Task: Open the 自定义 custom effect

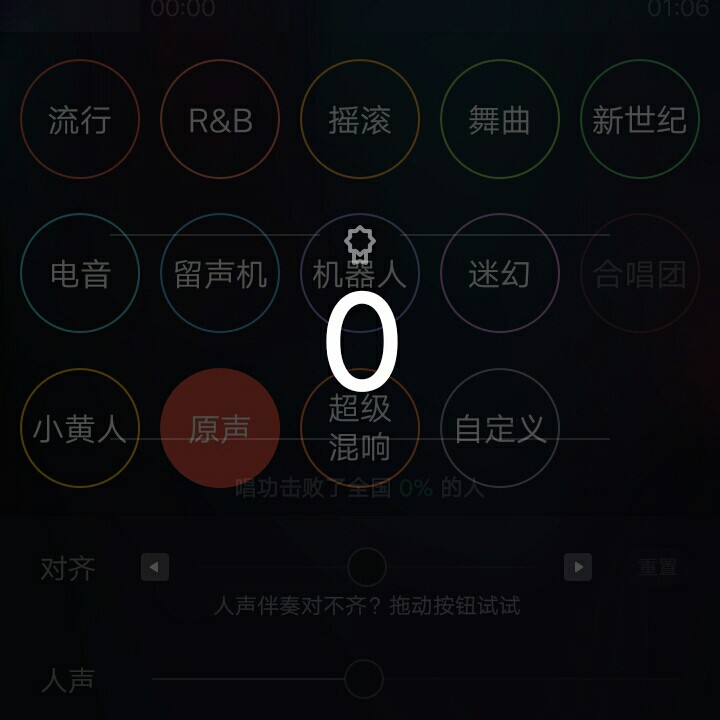Action: [499, 428]
